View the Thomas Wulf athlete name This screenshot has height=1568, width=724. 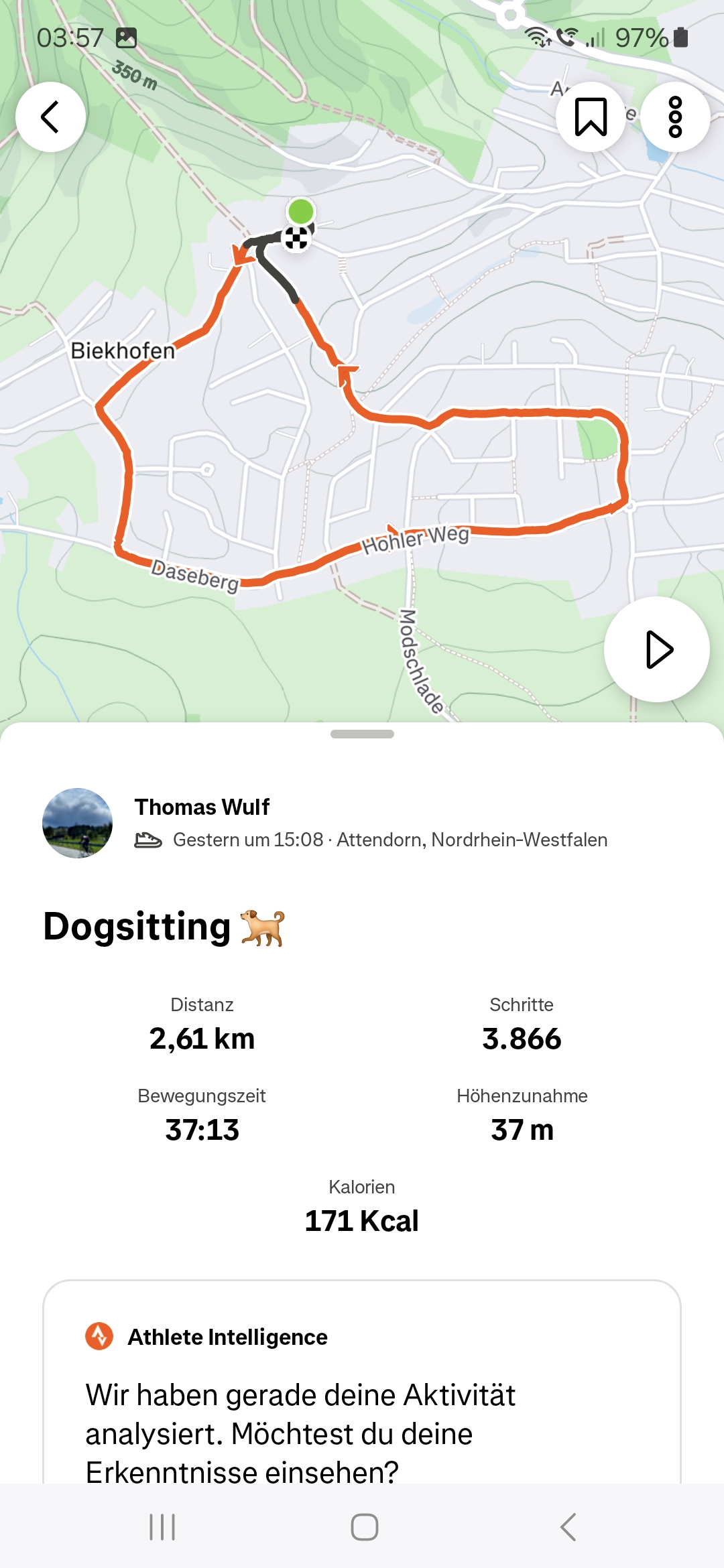click(x=202, y=807)
